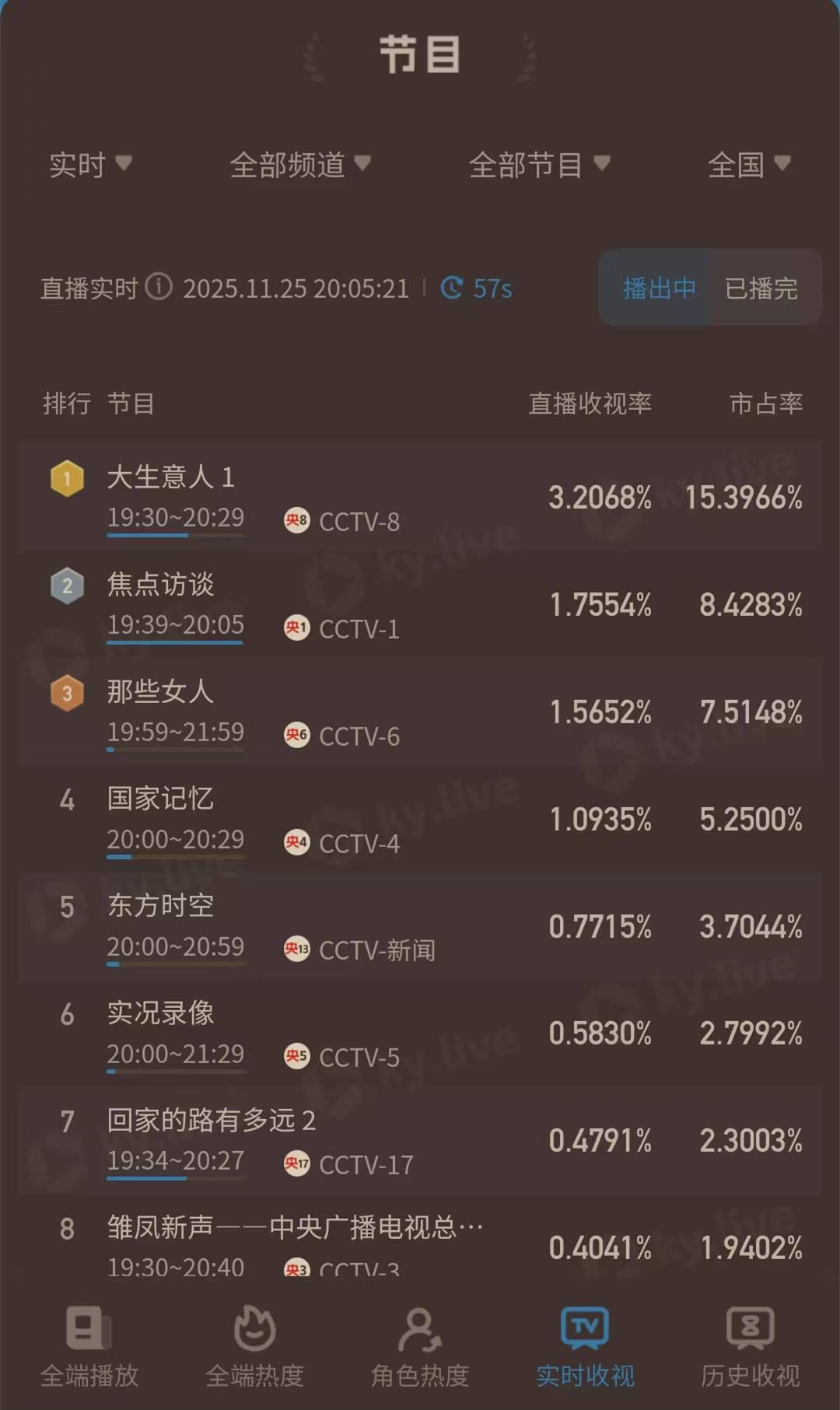This screenshot has height=1410, width=840.
Task: Open the 焦点访谈 program row
Action: pos(420,604)
